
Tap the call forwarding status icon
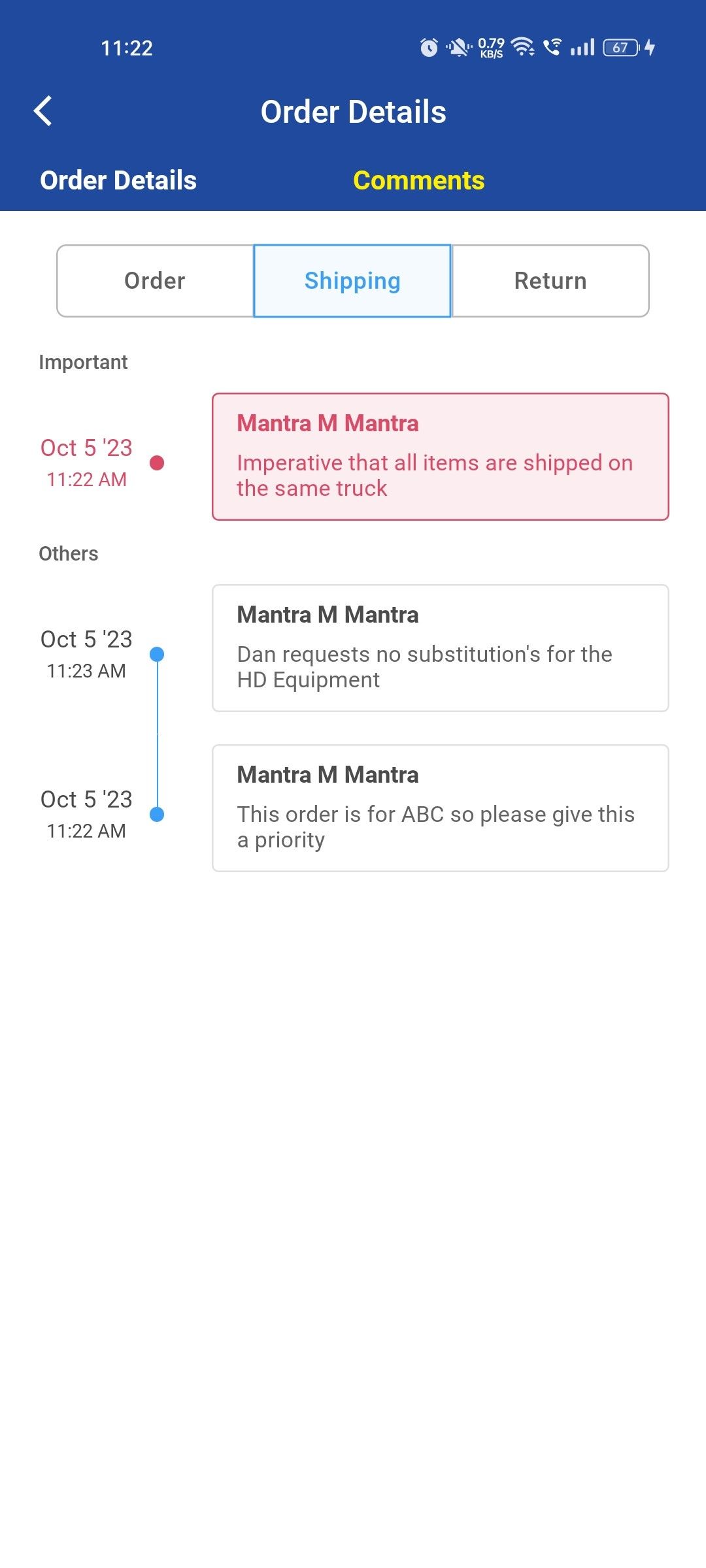551,47
